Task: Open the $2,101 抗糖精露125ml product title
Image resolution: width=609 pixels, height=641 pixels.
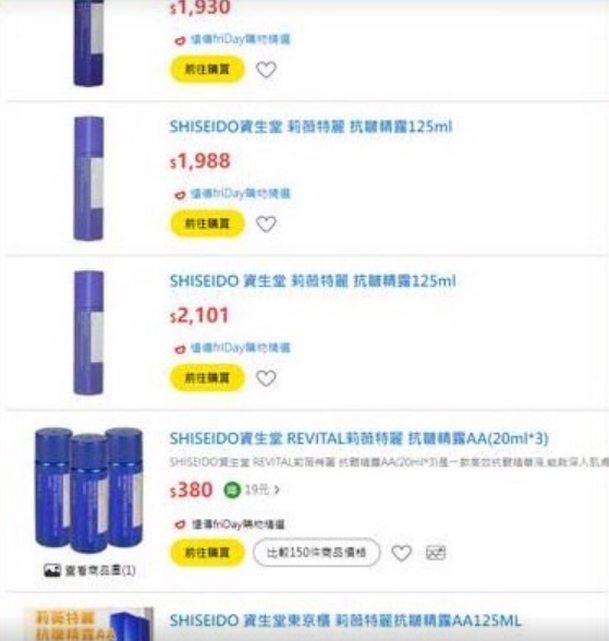Action: coord(312,281)
